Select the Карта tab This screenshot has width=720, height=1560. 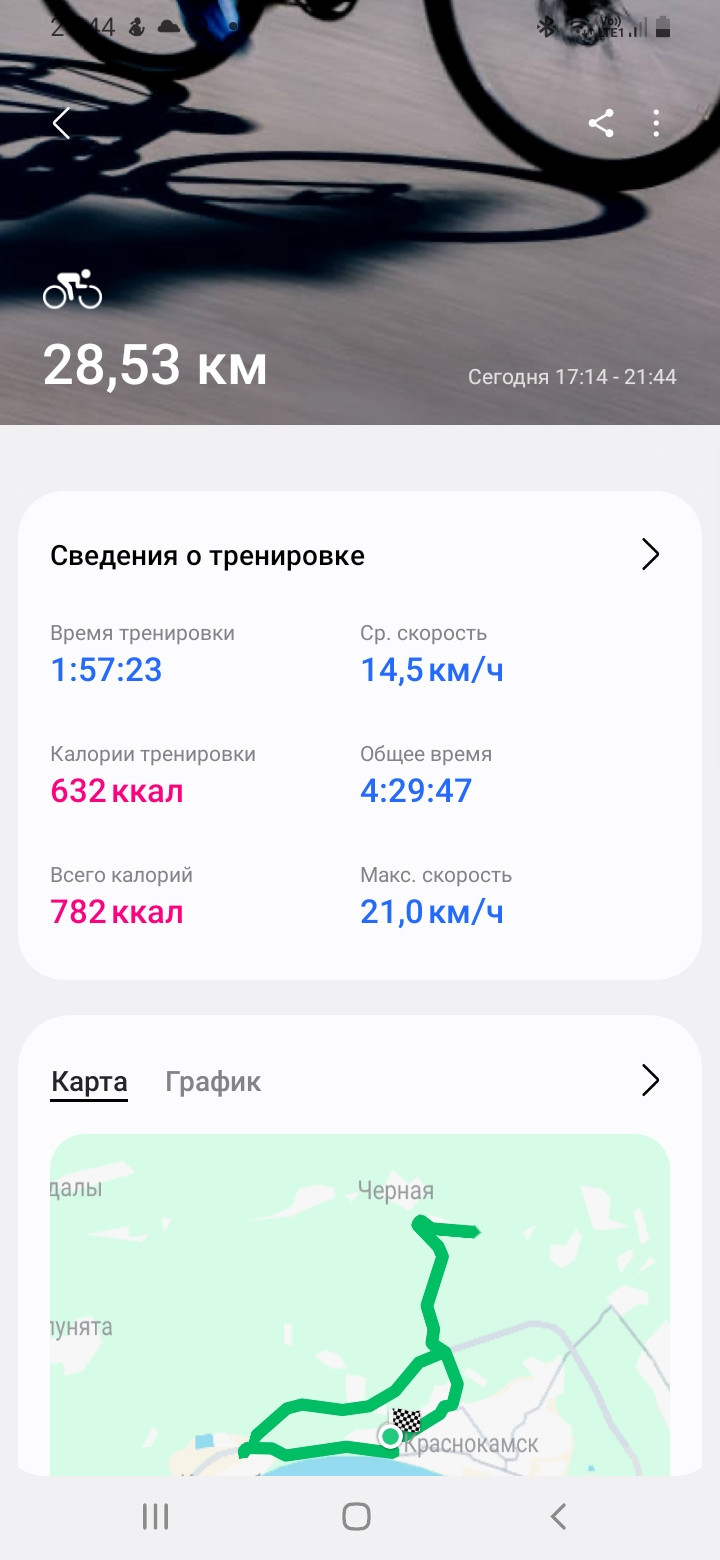(x=89, y=1081)
